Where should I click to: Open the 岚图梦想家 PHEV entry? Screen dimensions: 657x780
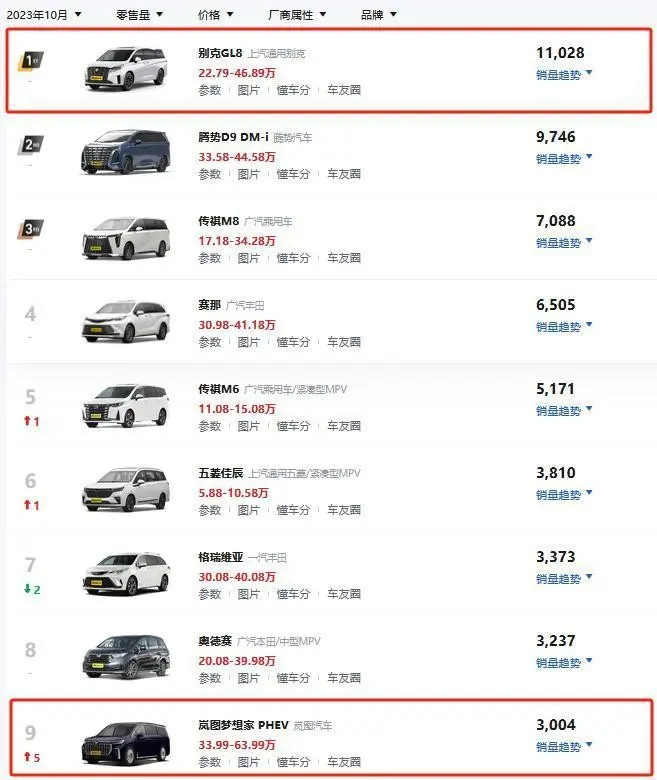(x=244, y=725)
